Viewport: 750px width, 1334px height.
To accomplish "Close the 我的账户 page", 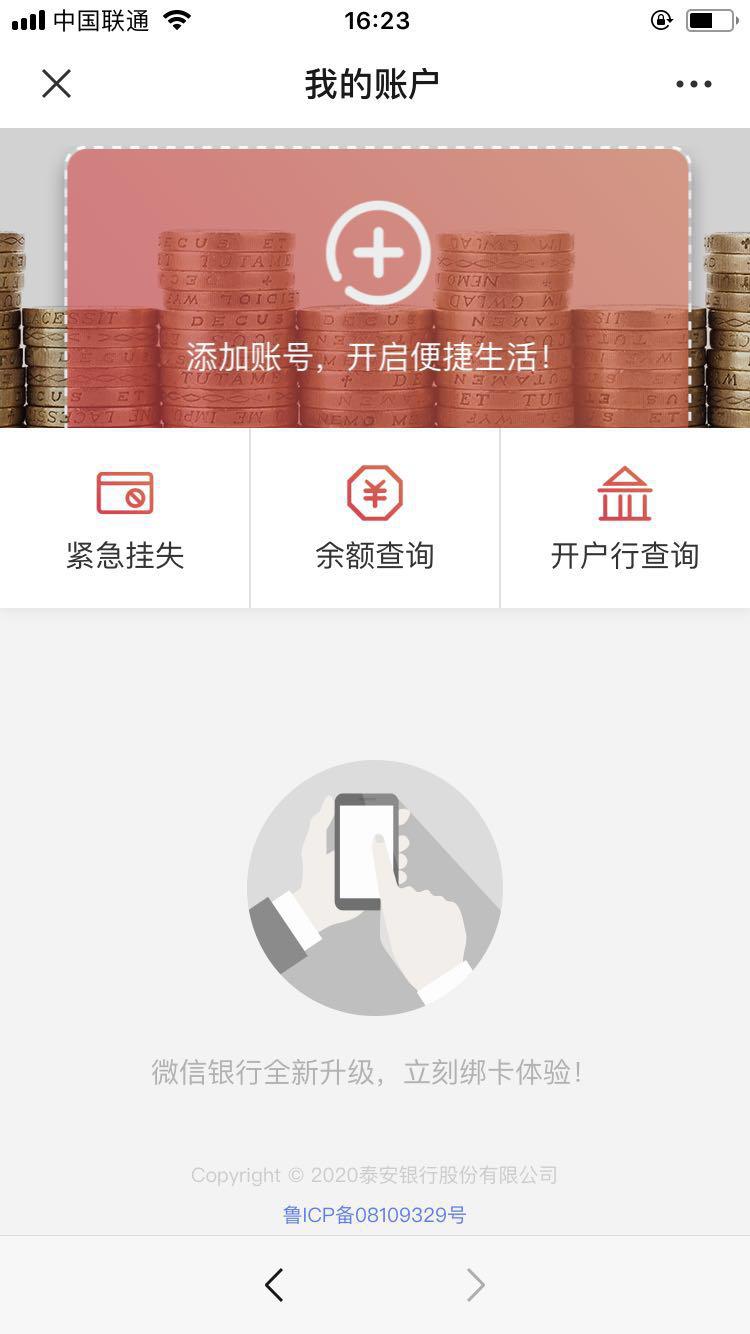I will point(57,84).
